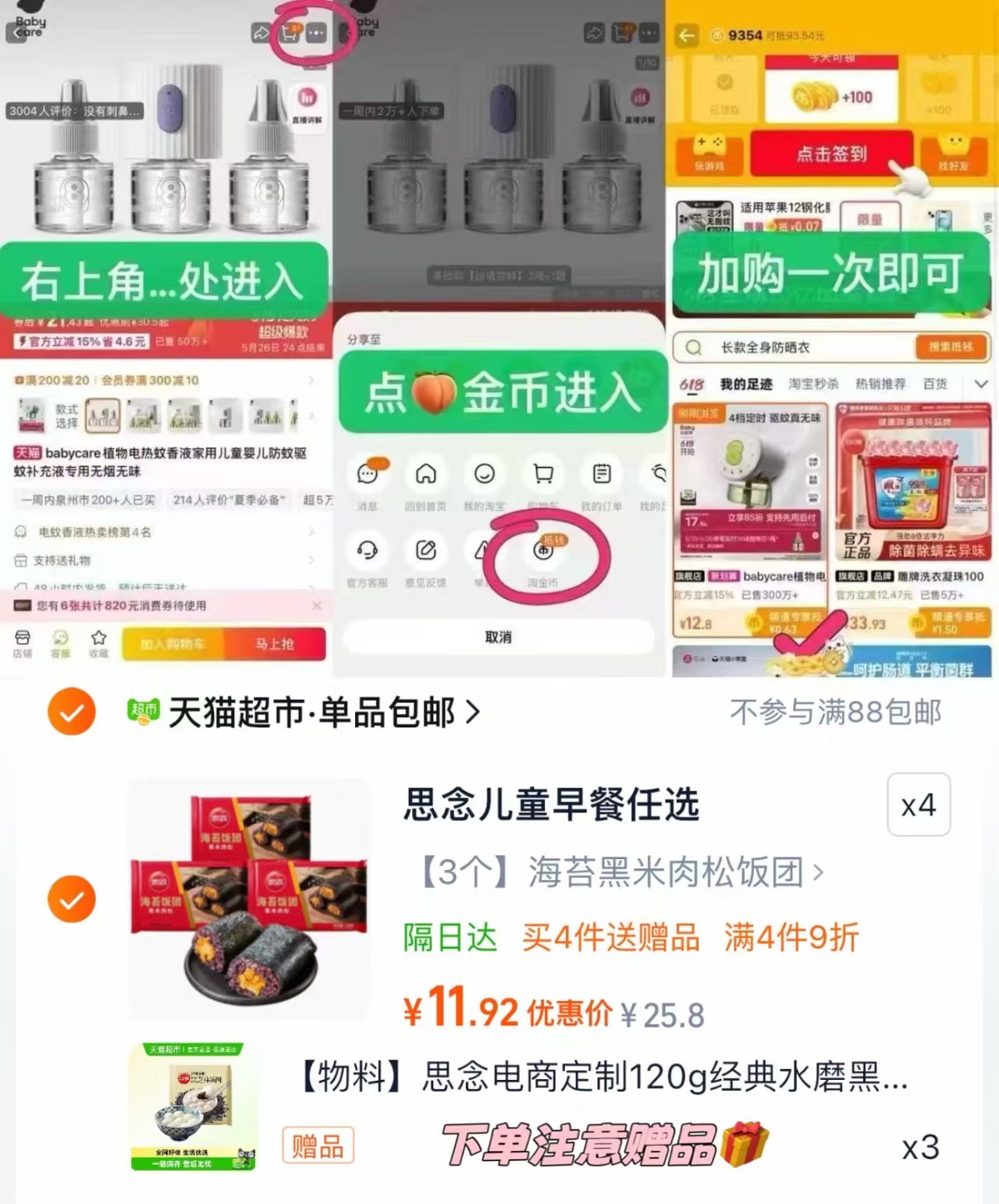Uncheck the 思念儿童早餐 item checkbox
The height and width of the screenshot is (1204, 999).
pos(71,899)
